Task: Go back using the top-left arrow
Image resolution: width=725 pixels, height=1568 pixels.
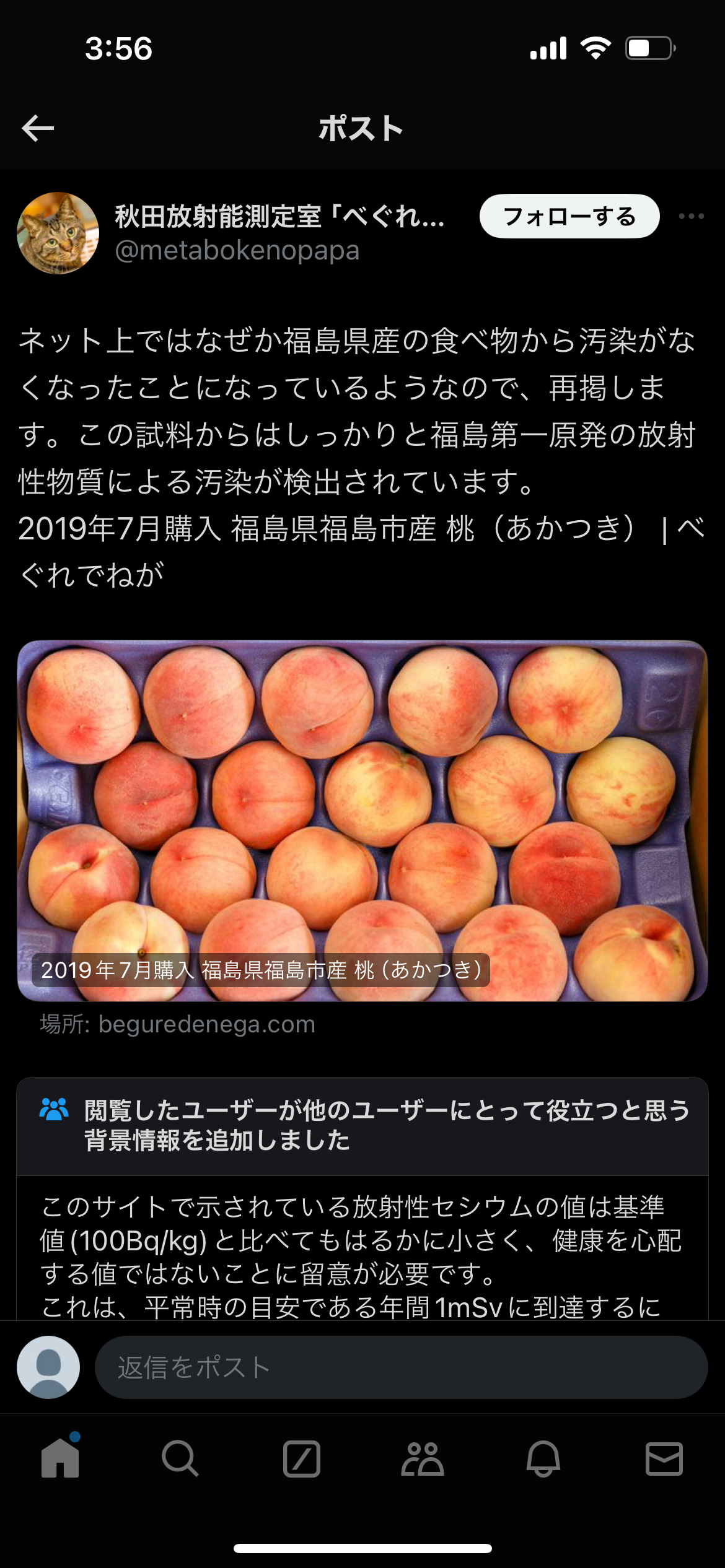Action: tap(38, 128)
